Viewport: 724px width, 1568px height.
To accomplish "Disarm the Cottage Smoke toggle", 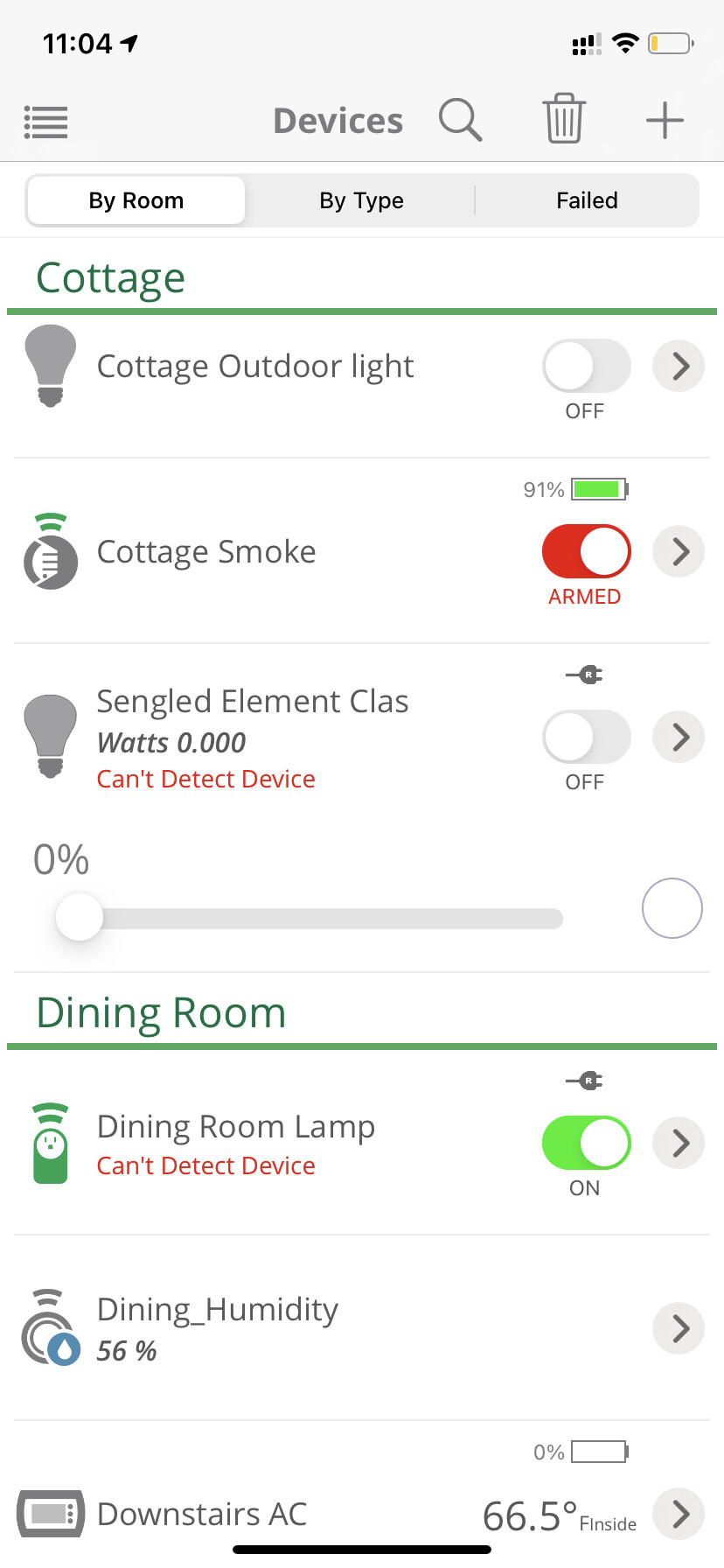I will pos(586,551).
